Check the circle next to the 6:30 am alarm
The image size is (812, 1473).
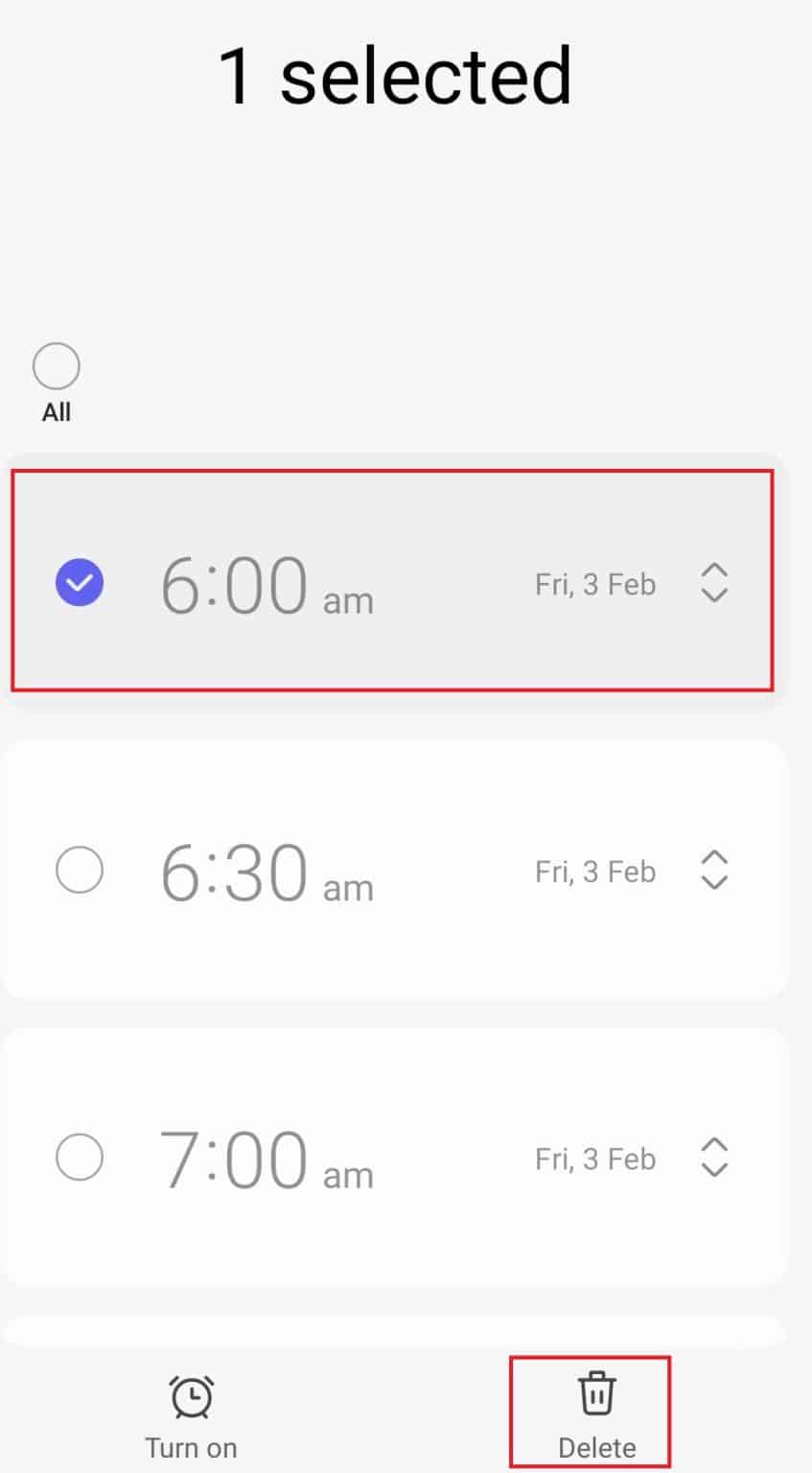click(80, 869)
